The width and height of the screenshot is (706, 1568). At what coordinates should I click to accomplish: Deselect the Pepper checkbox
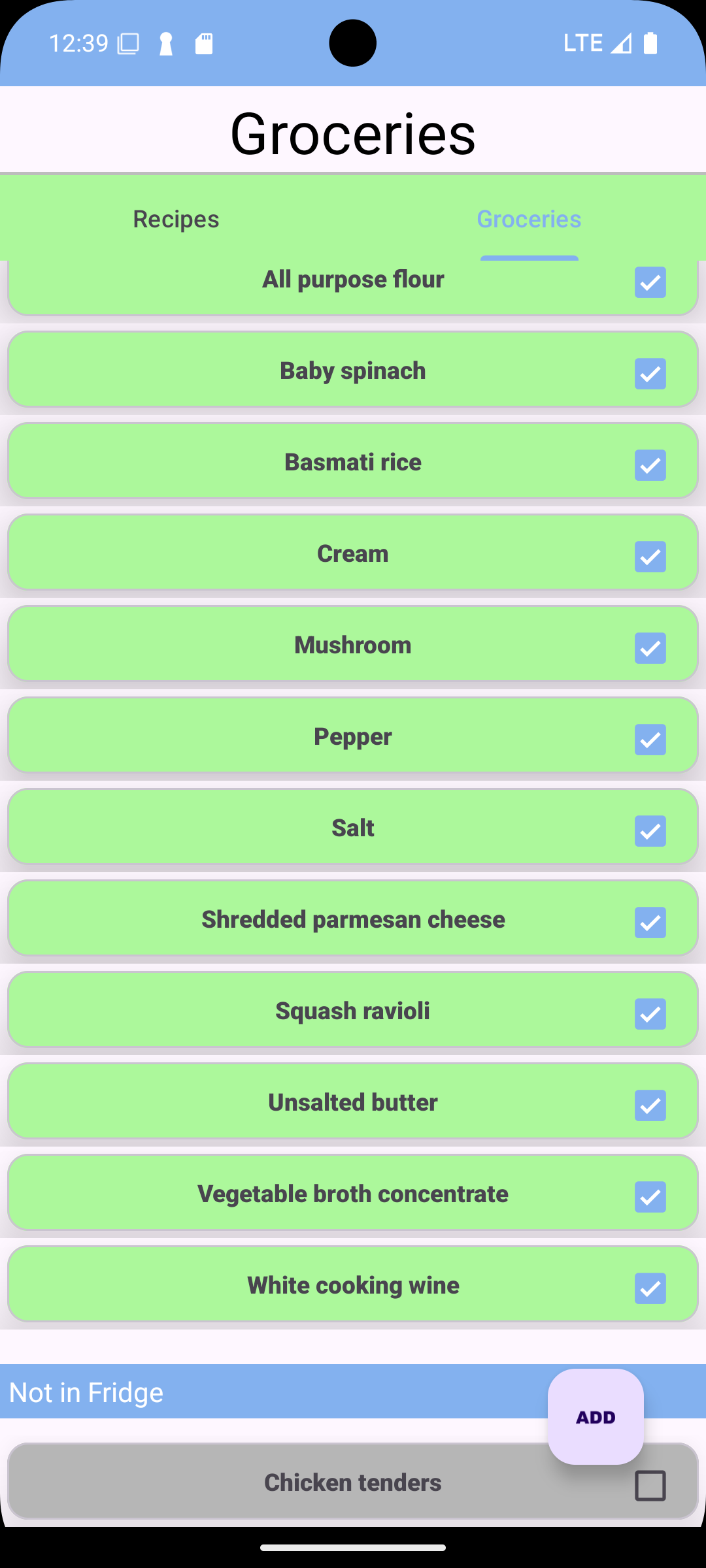tap(650, 740)
